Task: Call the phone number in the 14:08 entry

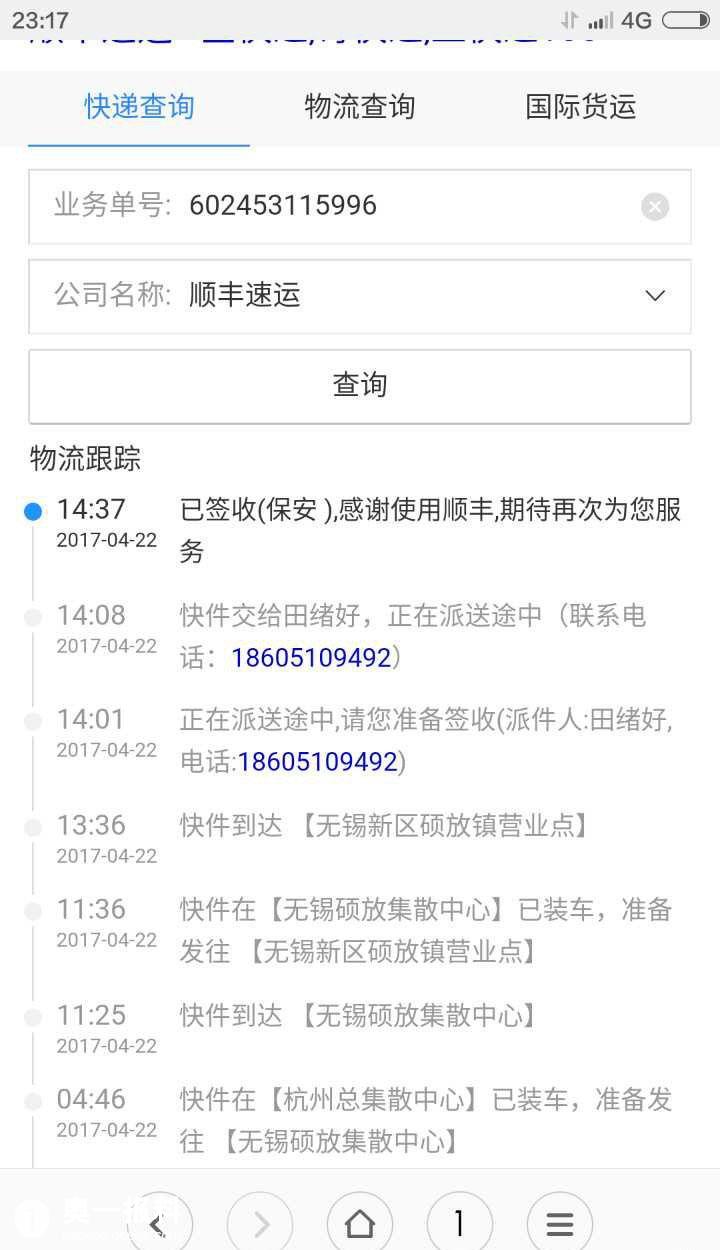Action: pyautogui.click(x=311, y=658)
